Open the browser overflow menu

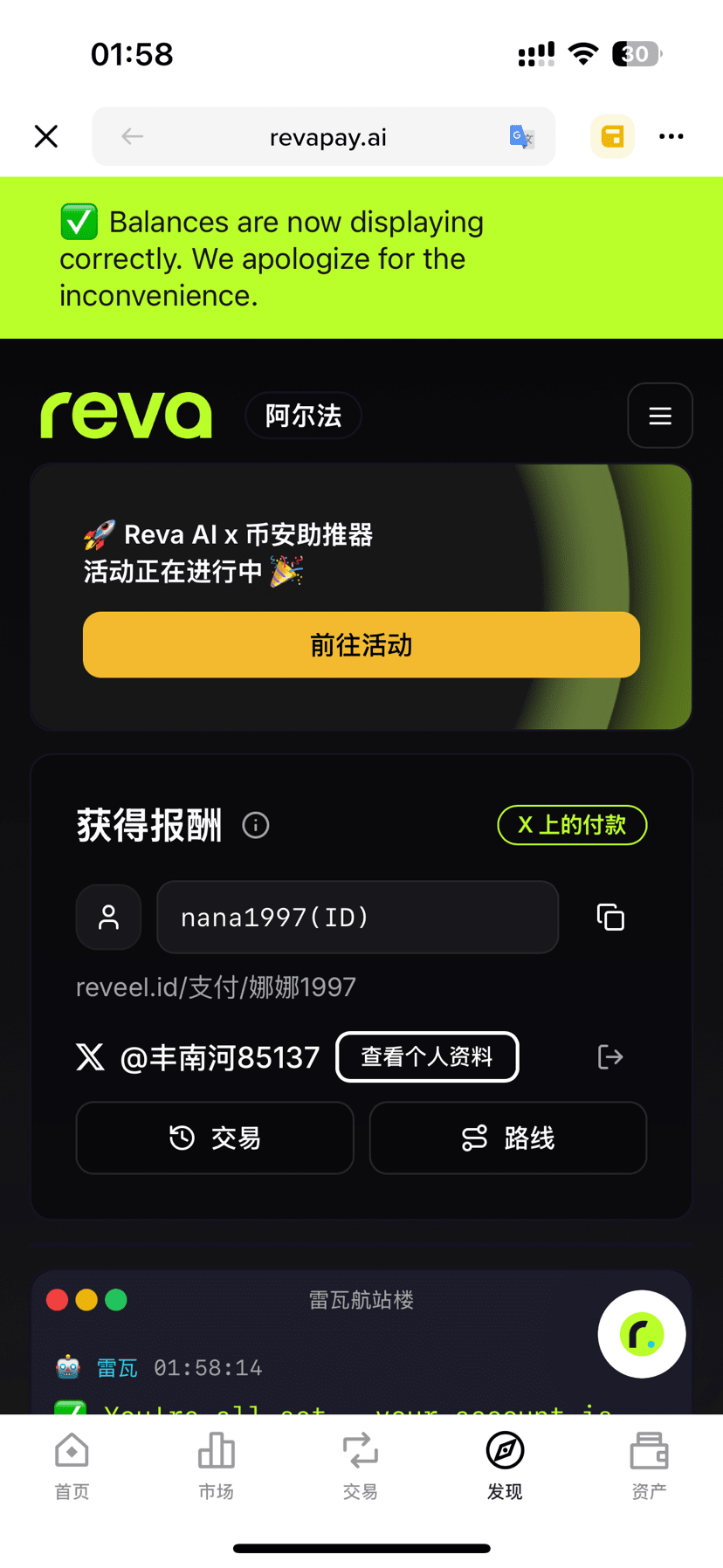coord(671,136)
